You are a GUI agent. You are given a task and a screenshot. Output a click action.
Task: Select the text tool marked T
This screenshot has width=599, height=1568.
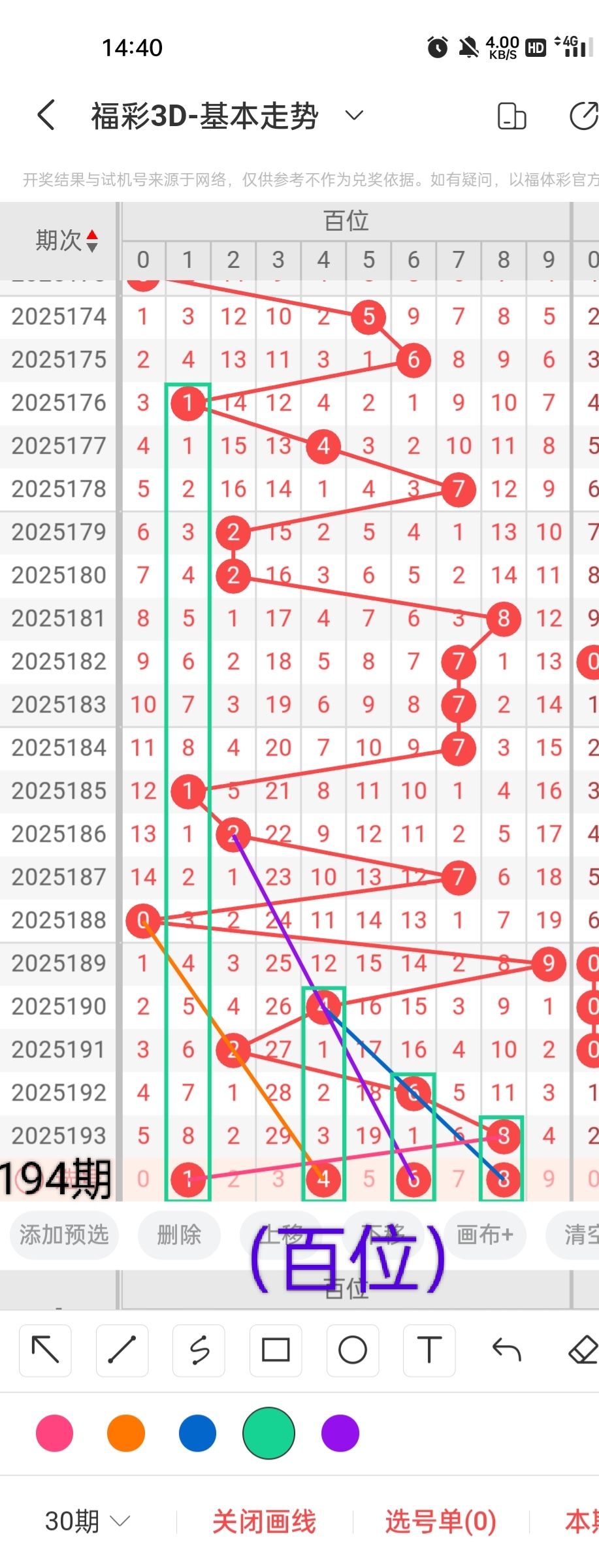[429, 1350]
